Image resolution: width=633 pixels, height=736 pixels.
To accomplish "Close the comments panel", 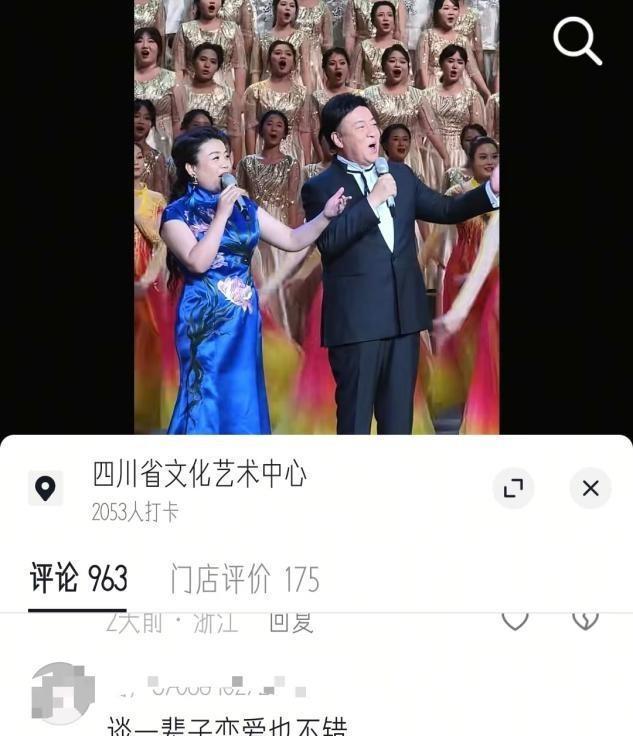I will click(590, 488).
